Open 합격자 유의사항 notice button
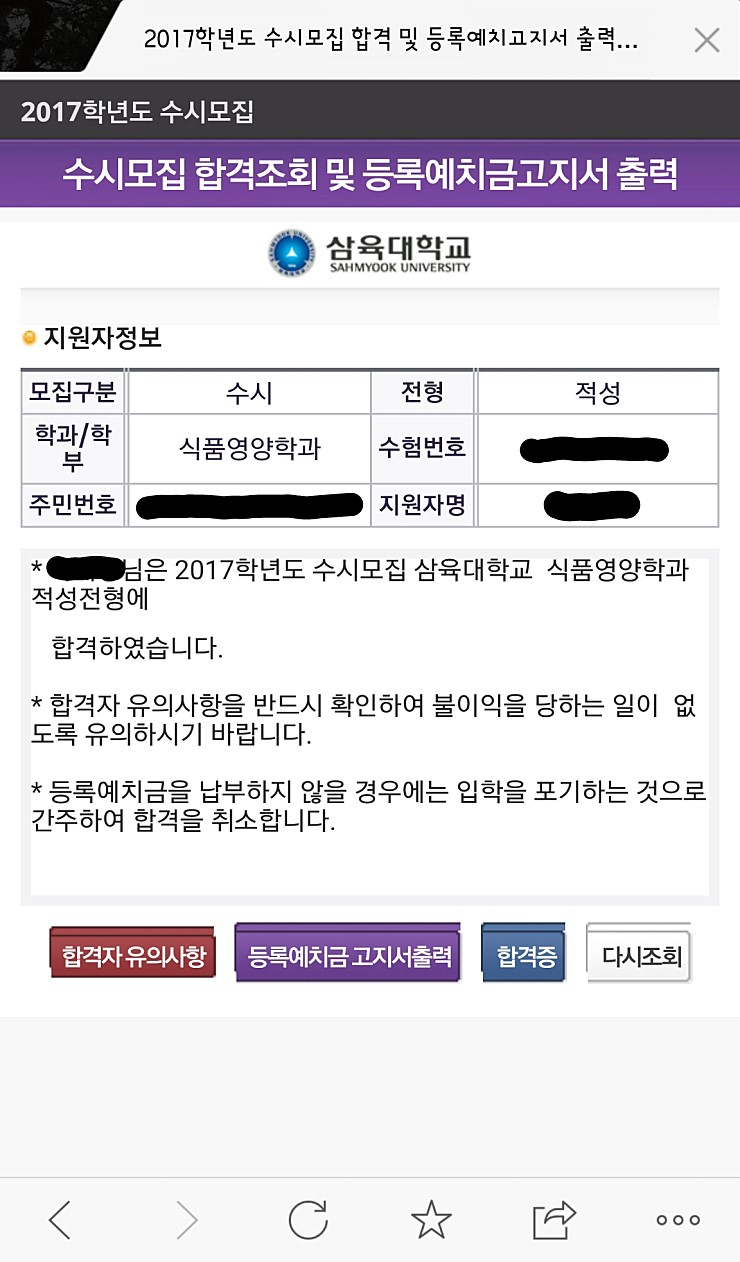 tap(132, 953)
